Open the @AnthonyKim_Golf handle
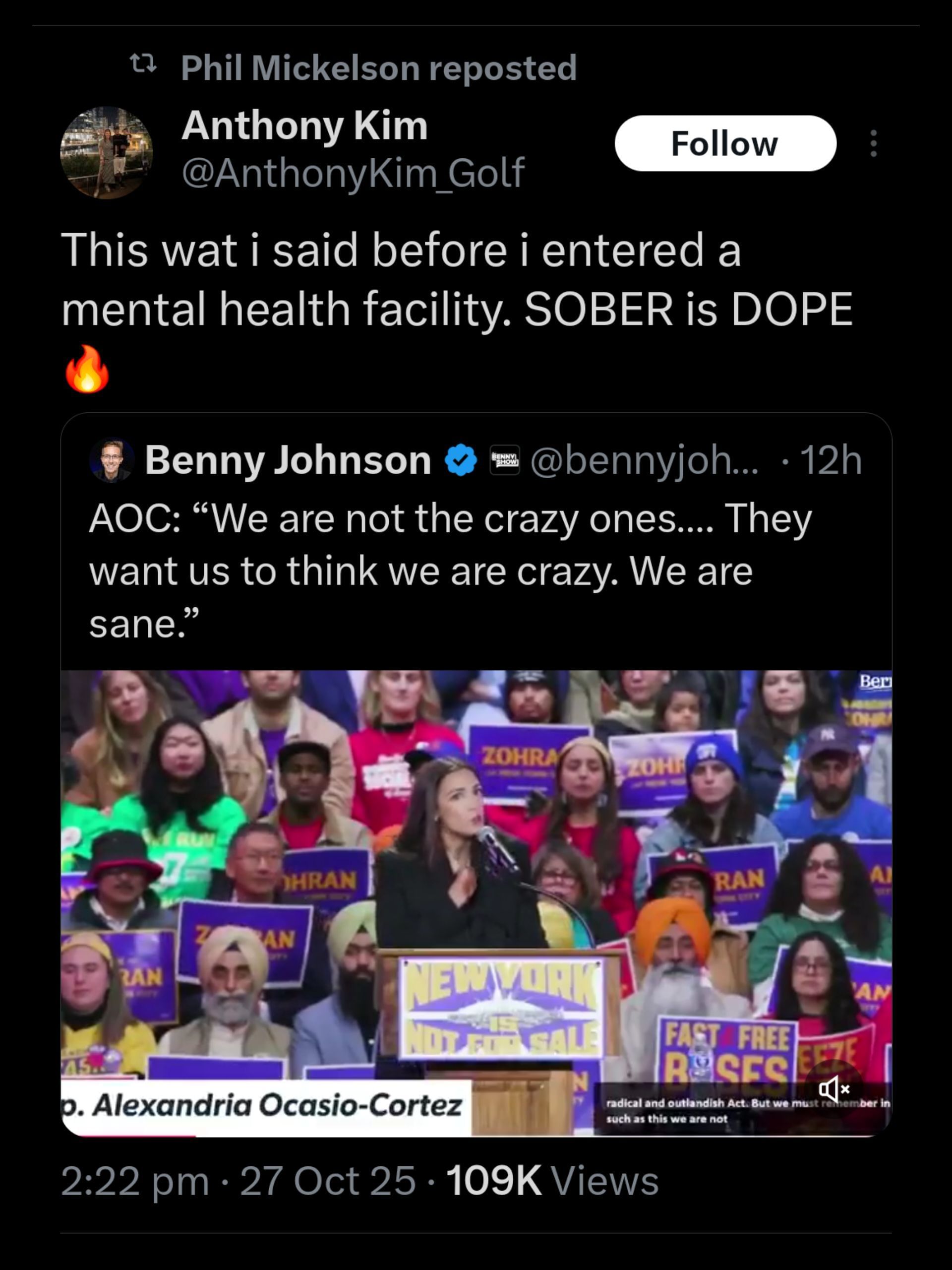 [353, 172]
